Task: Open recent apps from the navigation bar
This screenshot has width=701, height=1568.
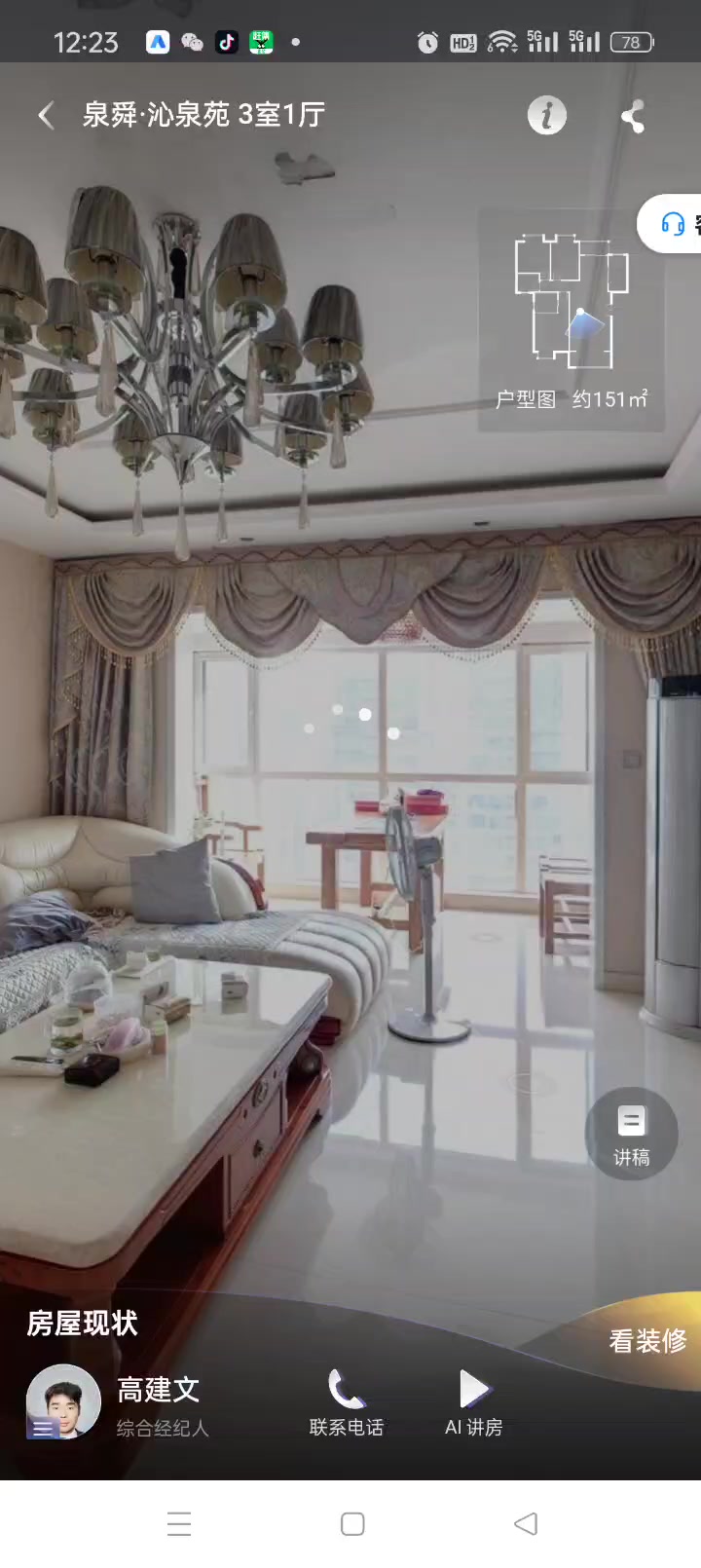Action: point(179,1524)
